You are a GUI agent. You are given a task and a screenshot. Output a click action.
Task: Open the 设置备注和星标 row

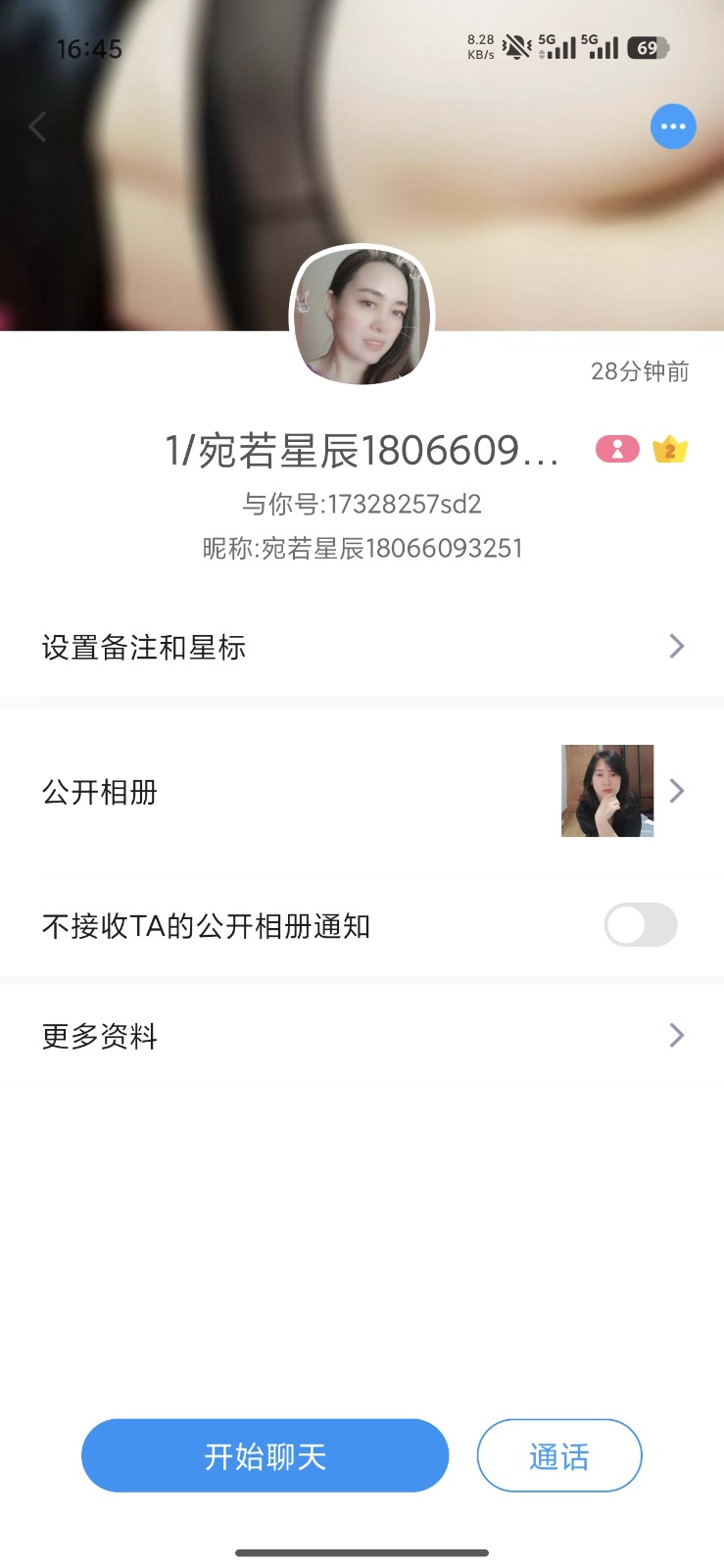coord(144,647)
